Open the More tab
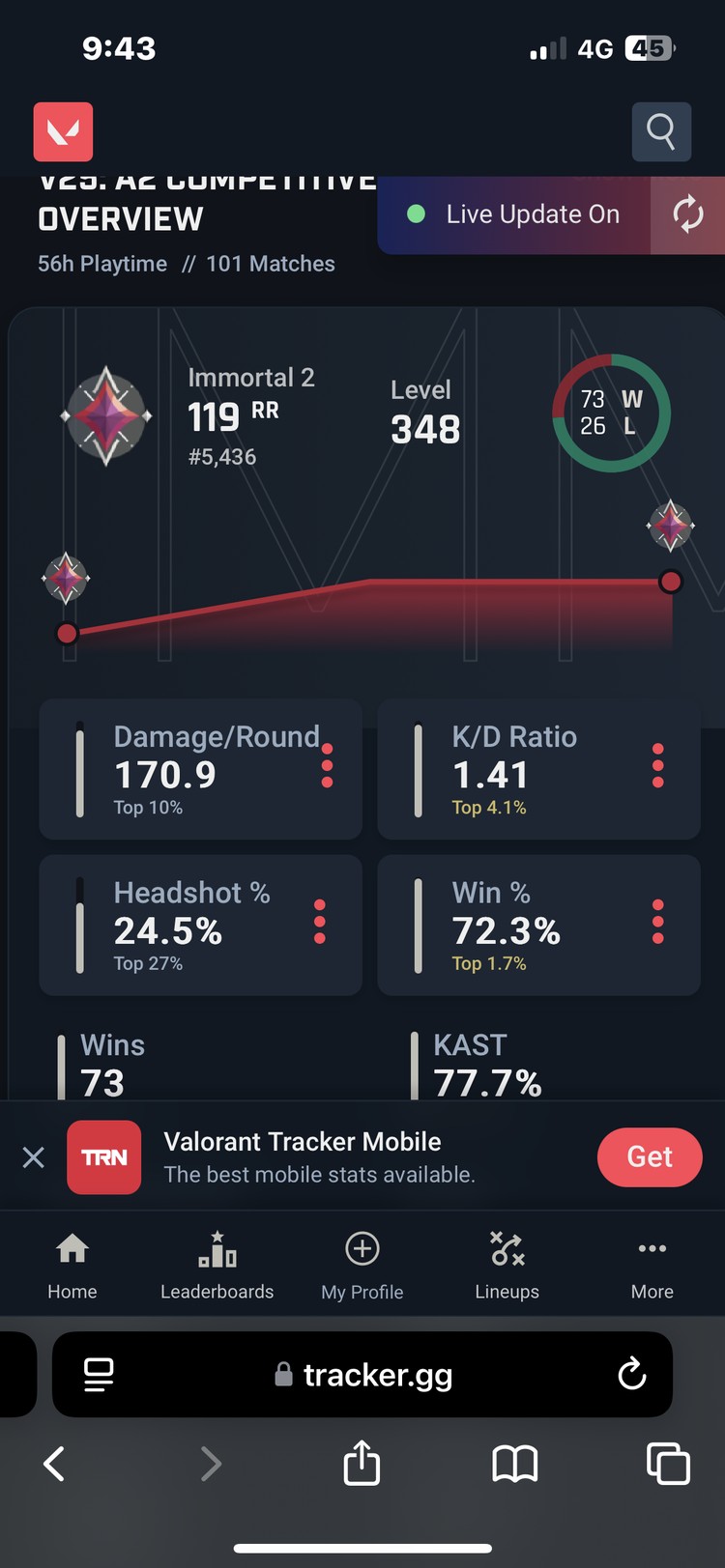 652,1266
